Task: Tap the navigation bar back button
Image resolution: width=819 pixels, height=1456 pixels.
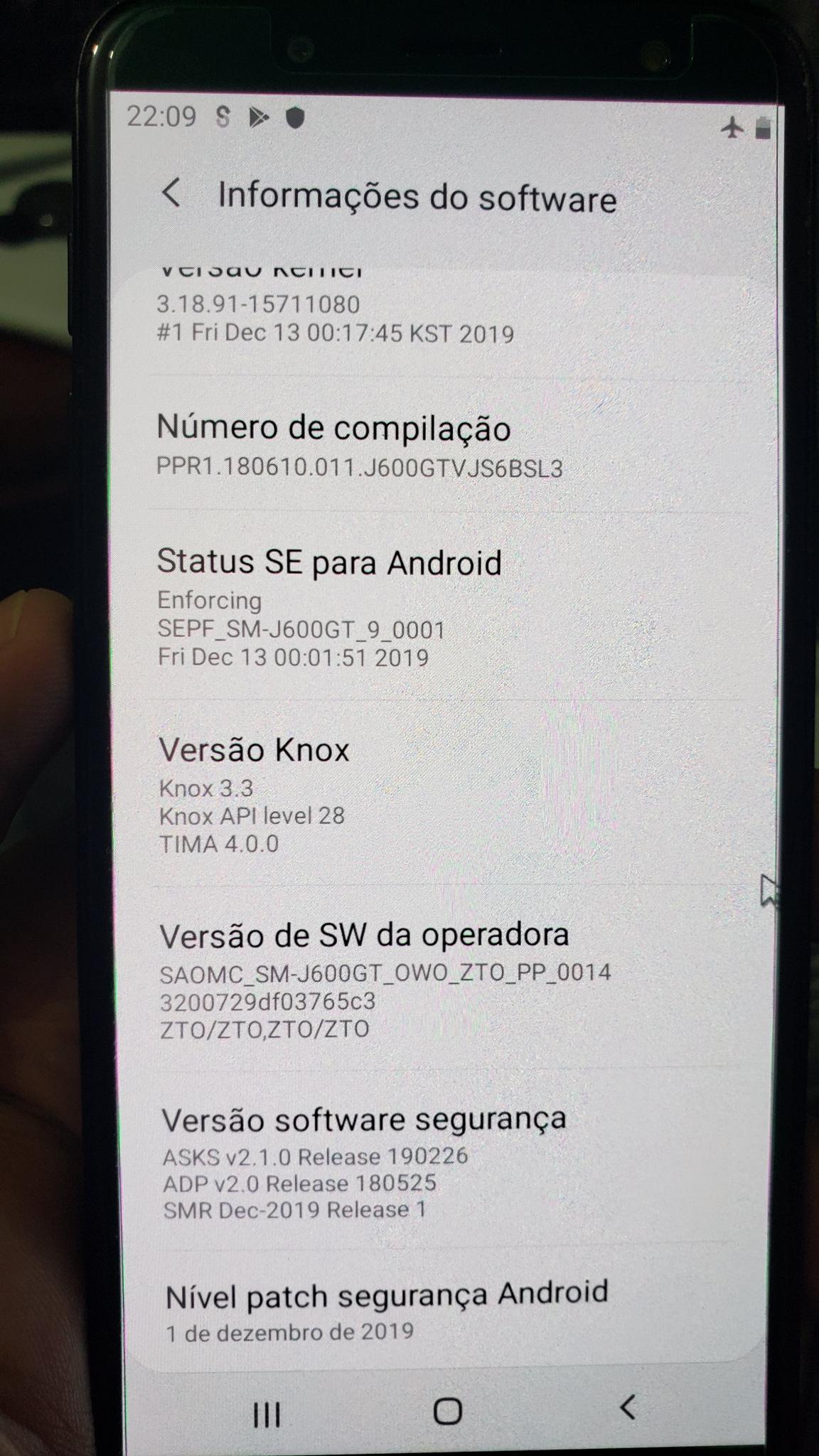Action: tap(627, 1406)
